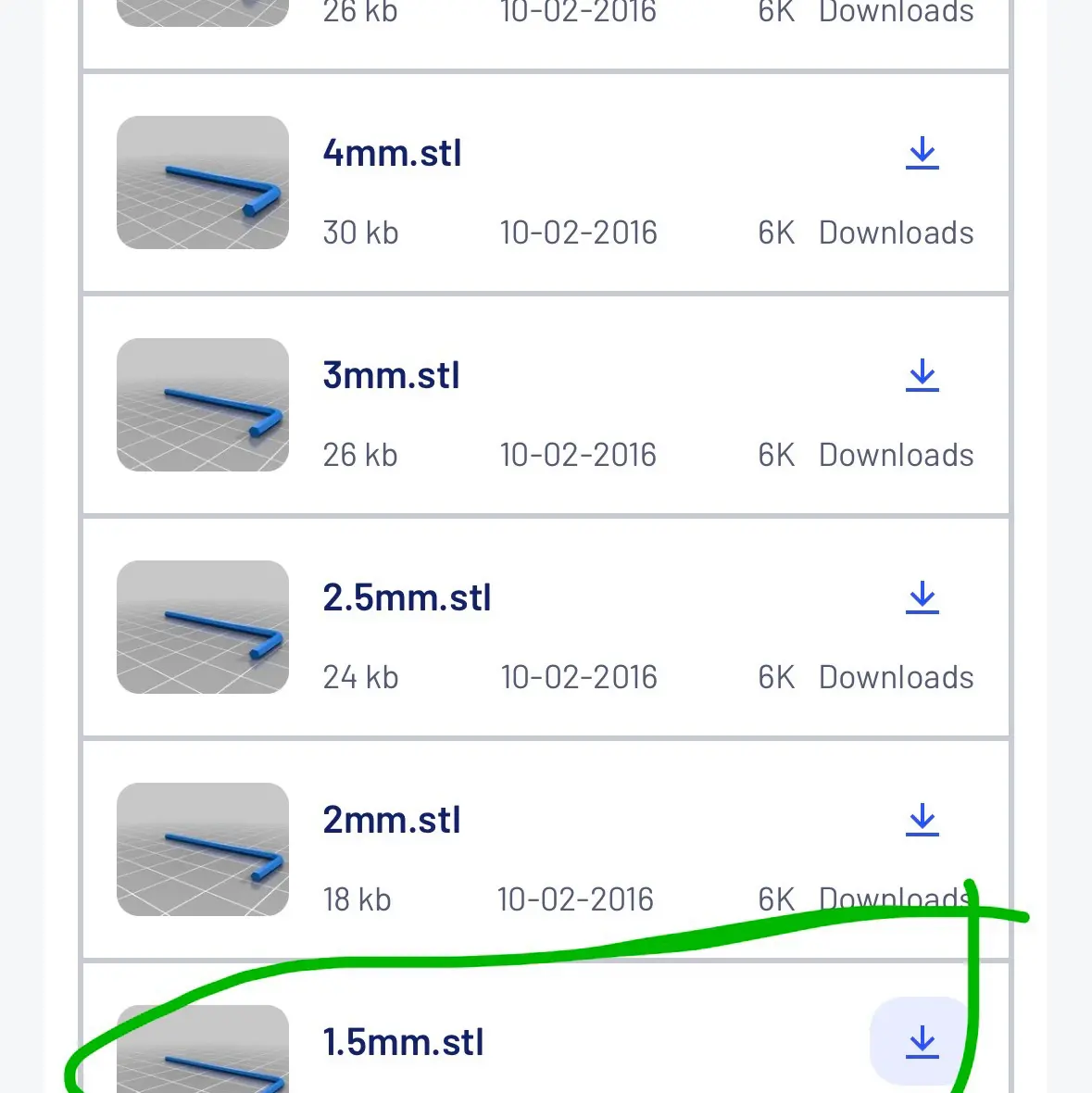This screenshot has height=1093, width=1092.
Task: Open the 1.5mm.stl file title
Action: tap(404, 1042)
